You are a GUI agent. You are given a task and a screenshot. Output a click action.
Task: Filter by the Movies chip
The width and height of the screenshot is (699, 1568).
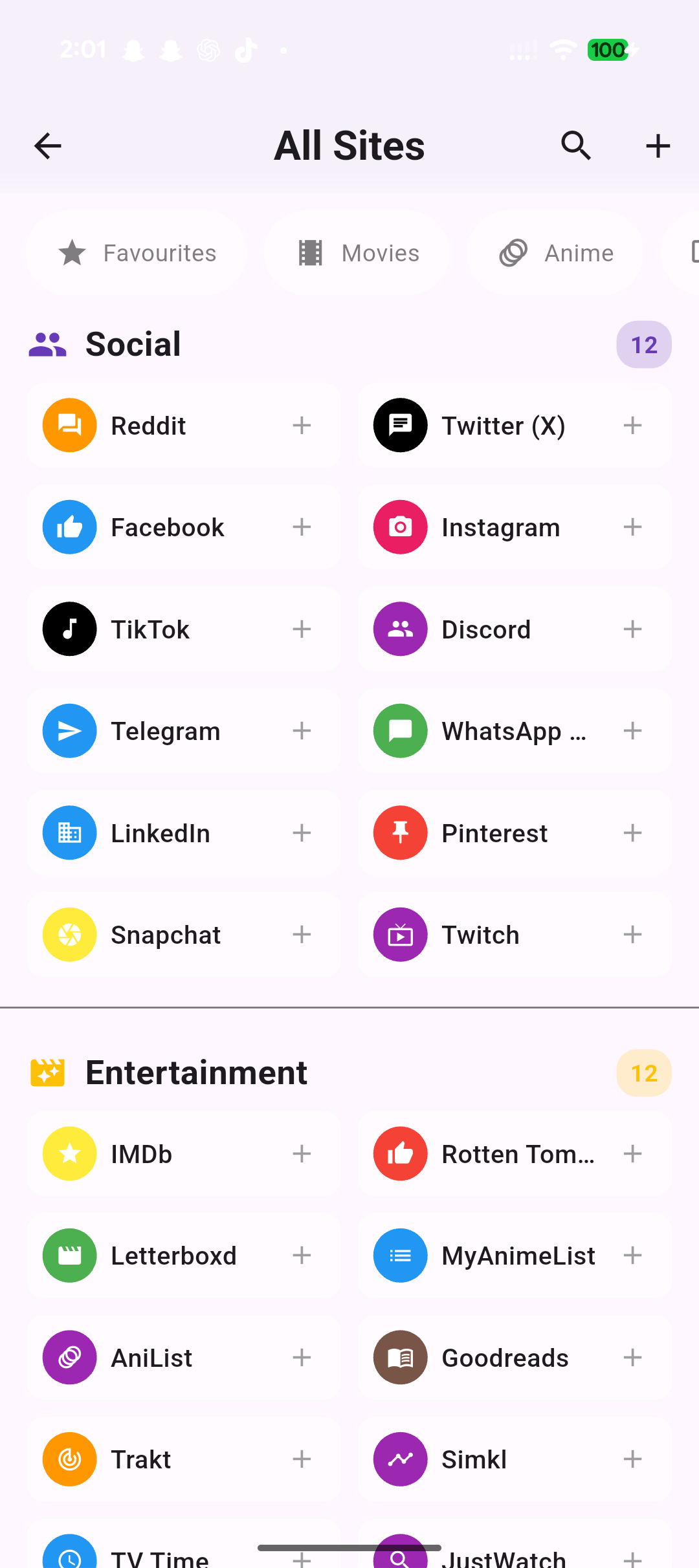(x=357, y=253)
